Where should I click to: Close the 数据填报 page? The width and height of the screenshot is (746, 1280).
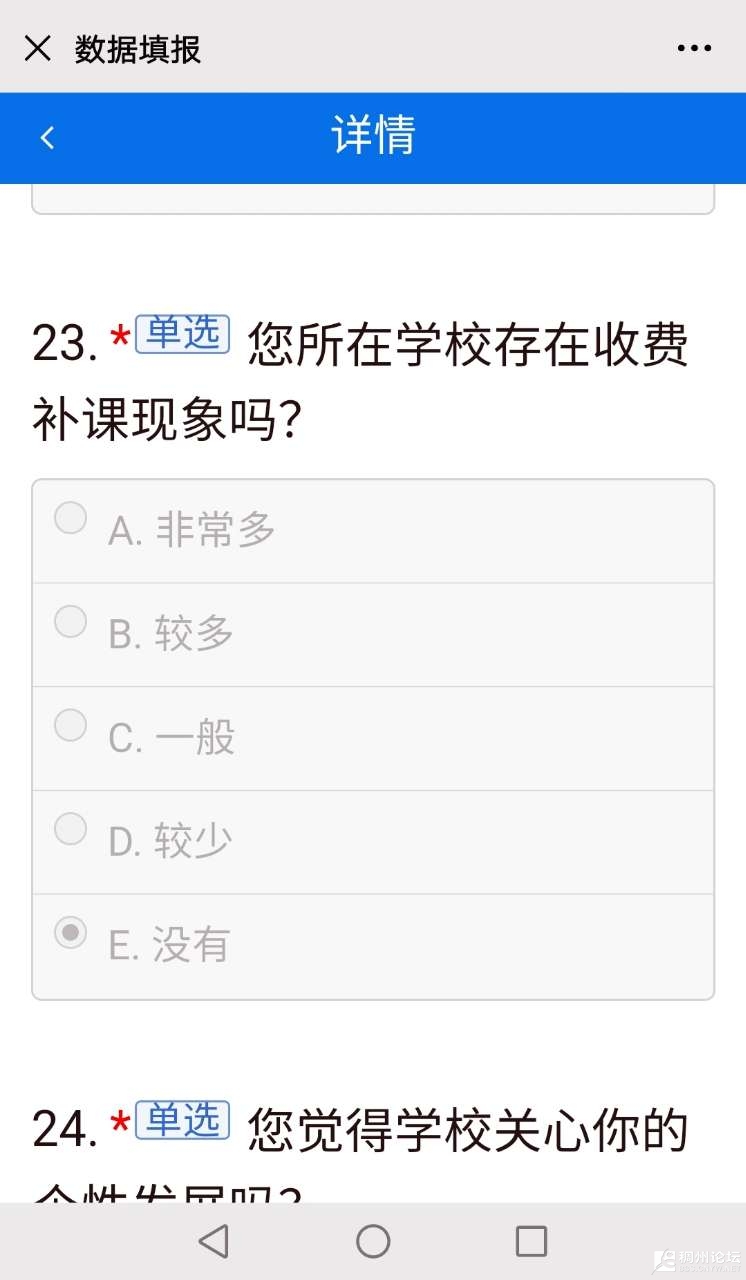(38, 48)
